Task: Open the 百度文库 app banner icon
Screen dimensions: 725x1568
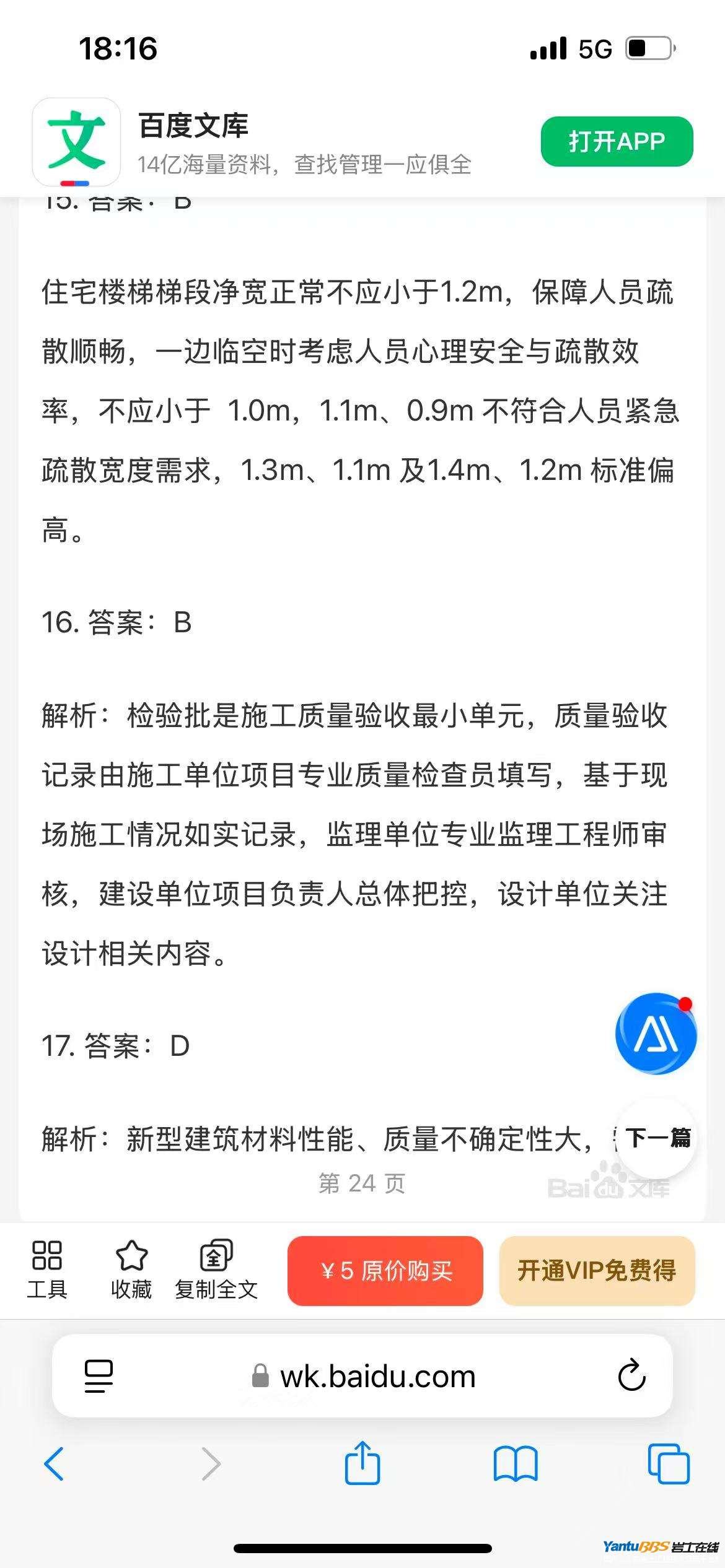Action: [x=76, y=142]
